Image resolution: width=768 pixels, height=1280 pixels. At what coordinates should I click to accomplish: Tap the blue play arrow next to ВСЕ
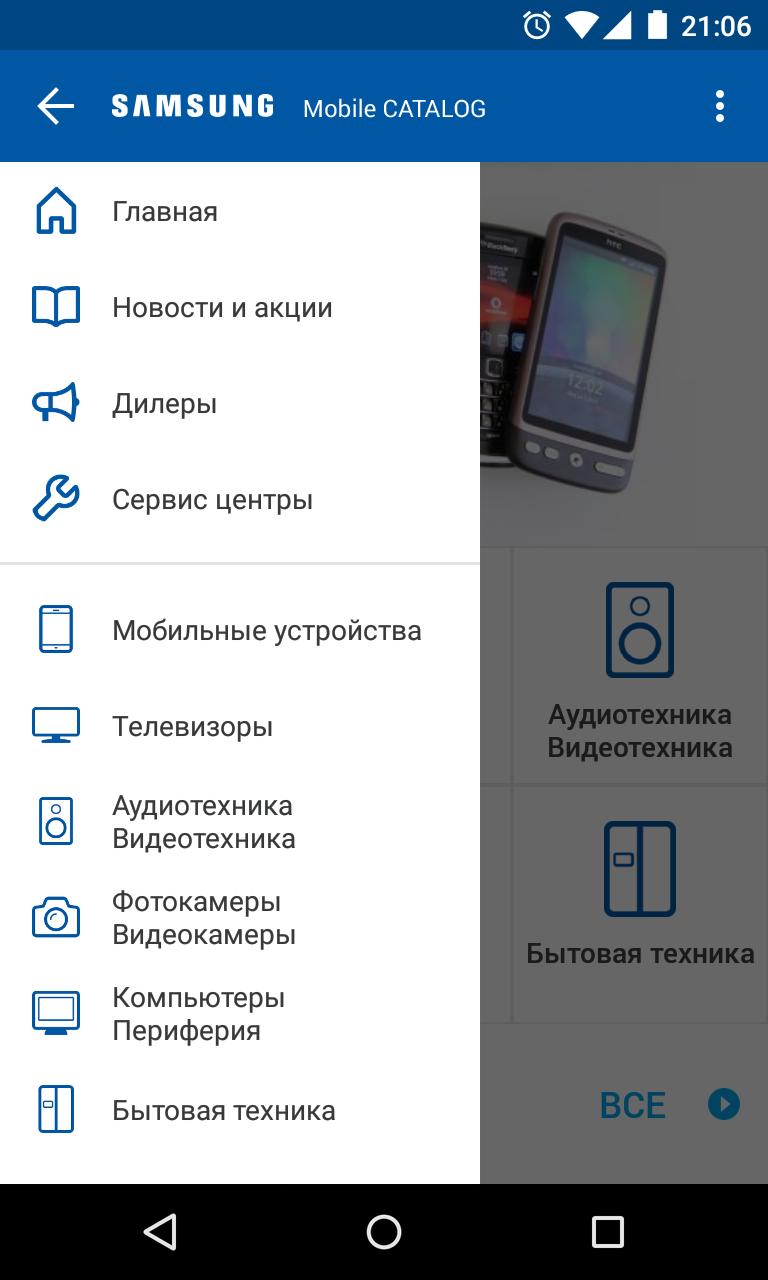pos(722,1104)
